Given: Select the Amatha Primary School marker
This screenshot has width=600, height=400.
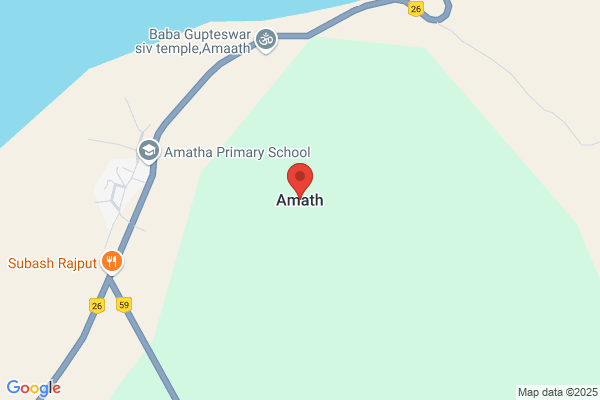Looking at the screenshot, I should [149, 151].
